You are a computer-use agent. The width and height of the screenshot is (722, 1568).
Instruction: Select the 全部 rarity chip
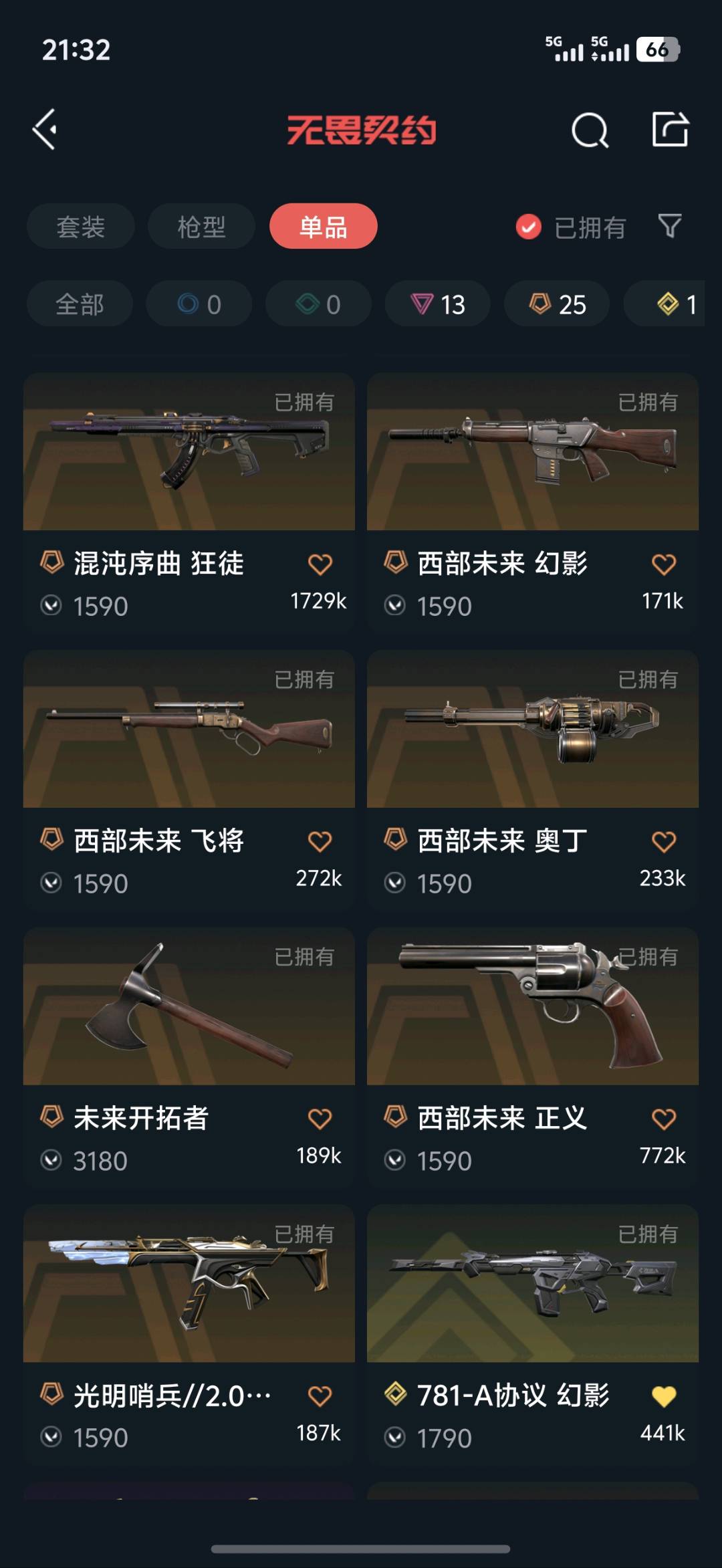click(80, 304)
